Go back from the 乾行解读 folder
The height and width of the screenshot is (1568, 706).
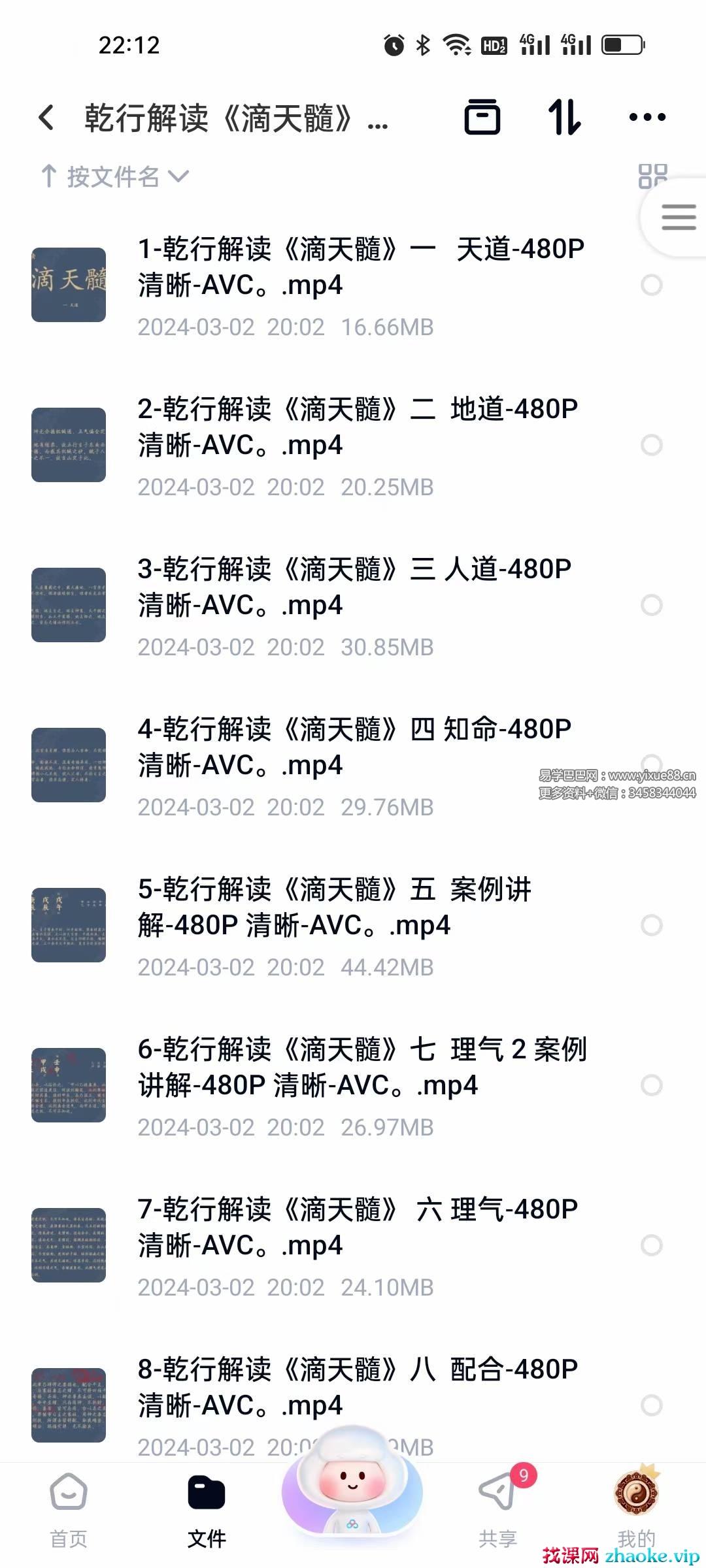tap(46, 118)
